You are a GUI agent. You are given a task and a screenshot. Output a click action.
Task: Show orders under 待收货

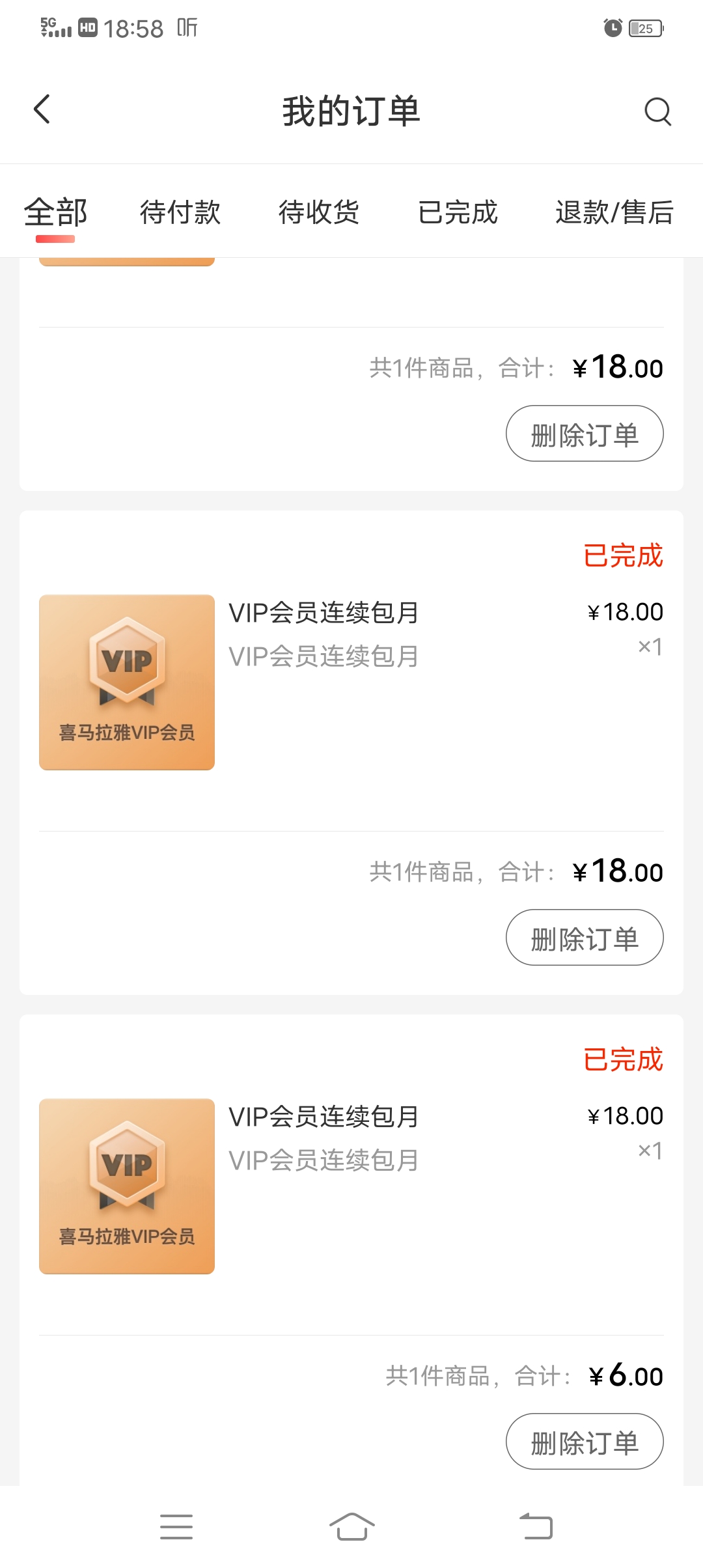coord(319,212)
